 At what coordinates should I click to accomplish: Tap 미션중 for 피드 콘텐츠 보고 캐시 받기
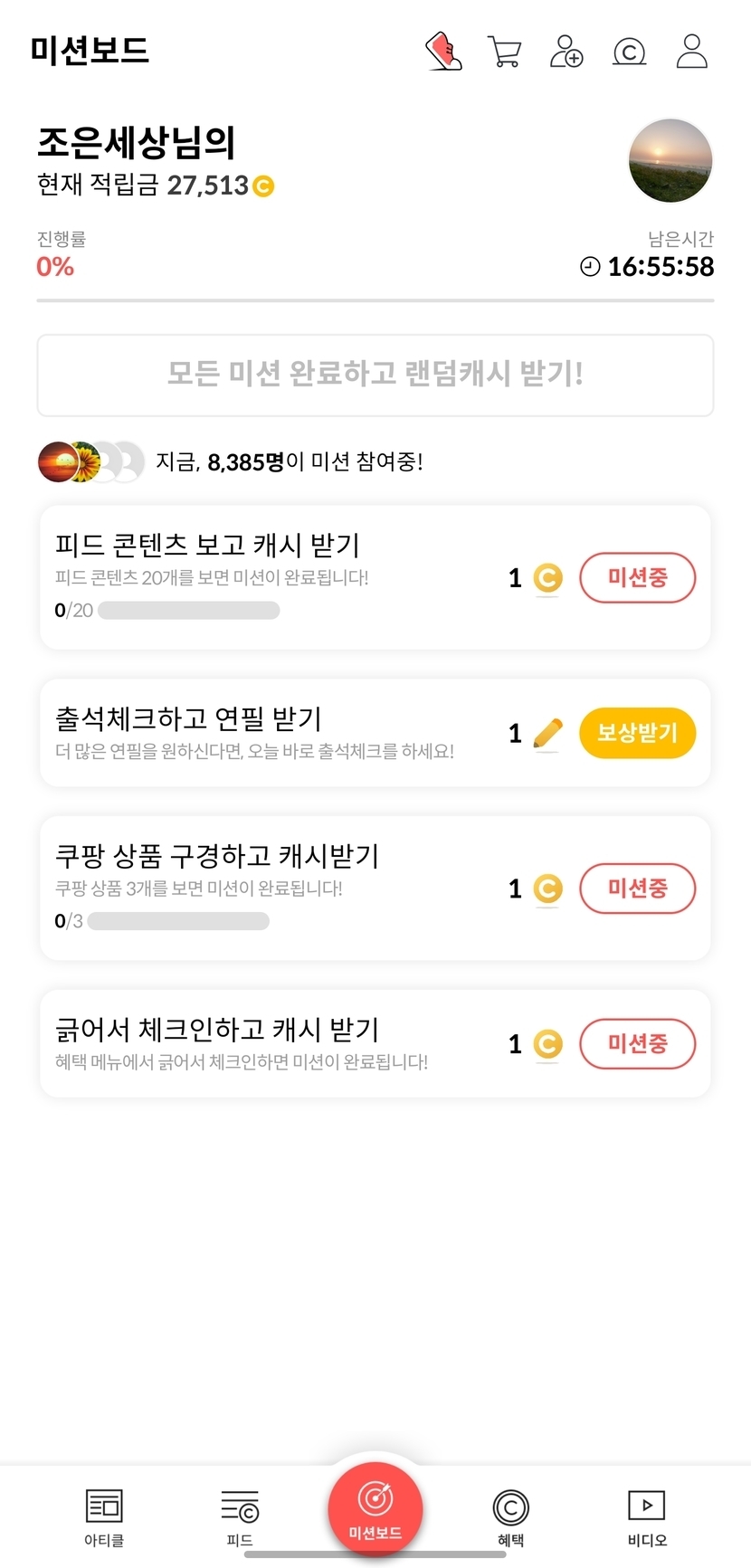pos(637,577)
